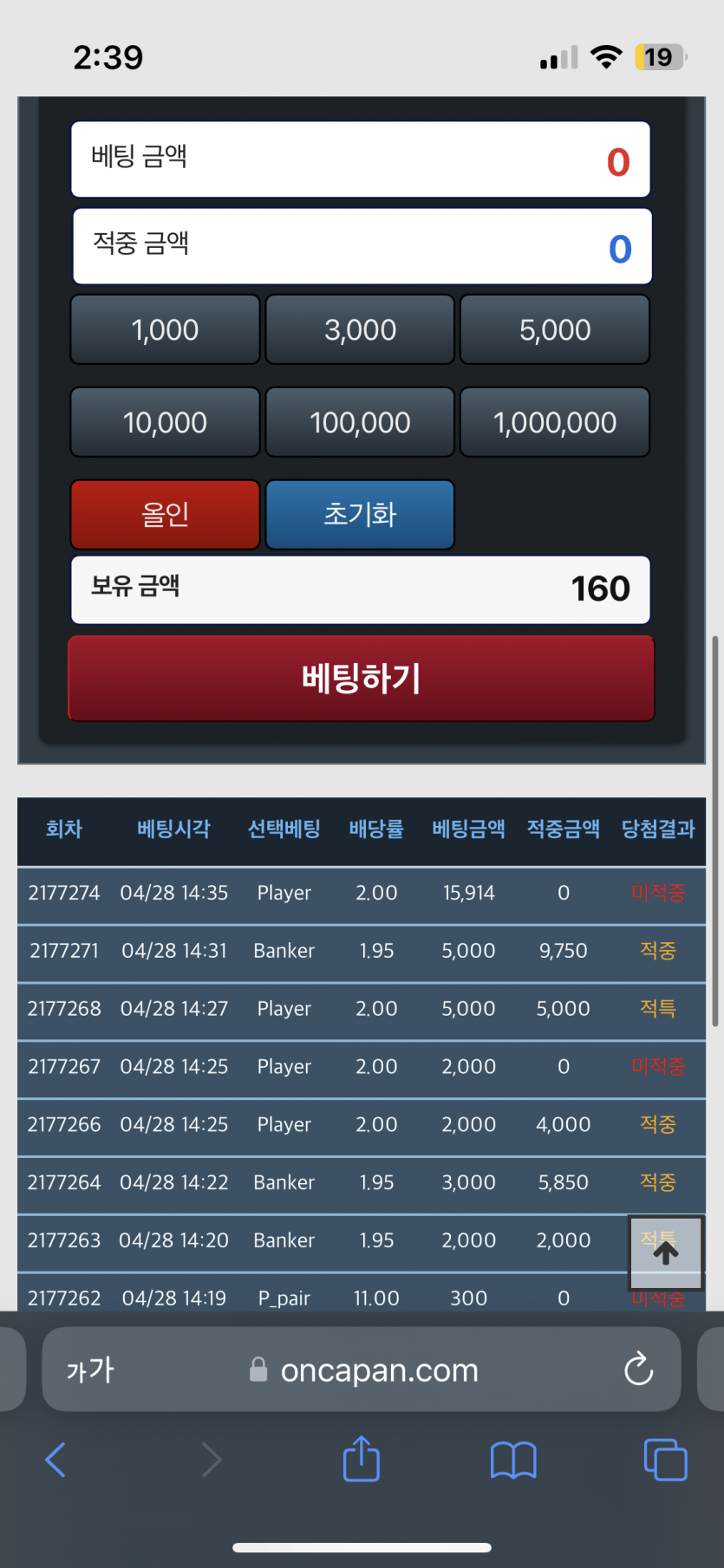Add 3,000 to the bet amount
The height and width of the screenshot is (1568, 724).
tap(360, 330)
